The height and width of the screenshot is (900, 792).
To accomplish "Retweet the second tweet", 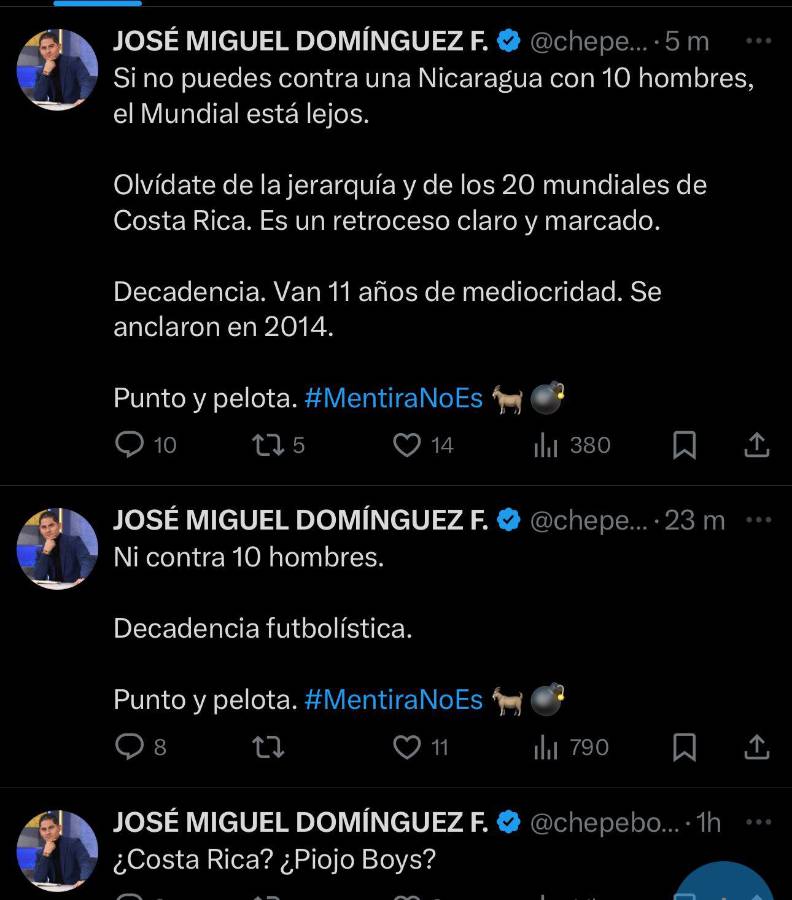I will coord(268,746).
